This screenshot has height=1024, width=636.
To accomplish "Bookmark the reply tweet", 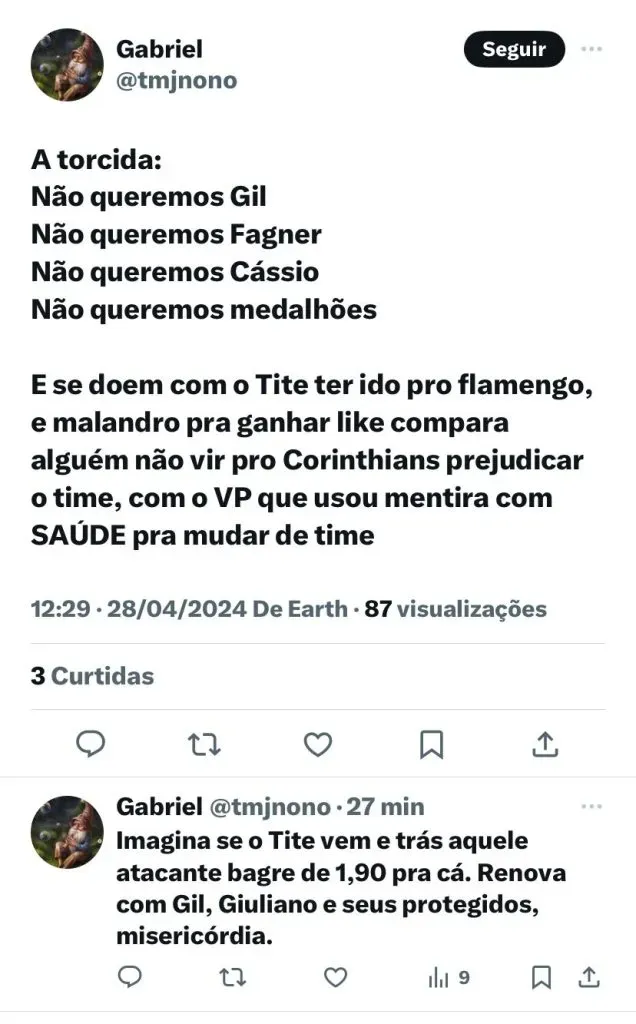I will (x=541, y=977).
